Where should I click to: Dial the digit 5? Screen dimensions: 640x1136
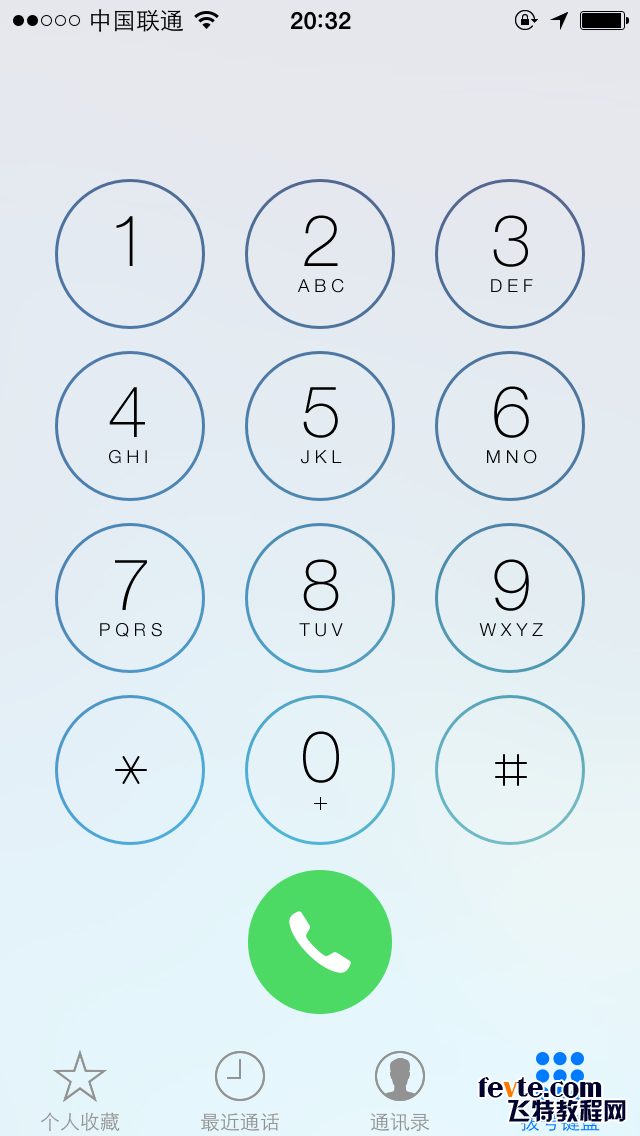coord(320,426)
